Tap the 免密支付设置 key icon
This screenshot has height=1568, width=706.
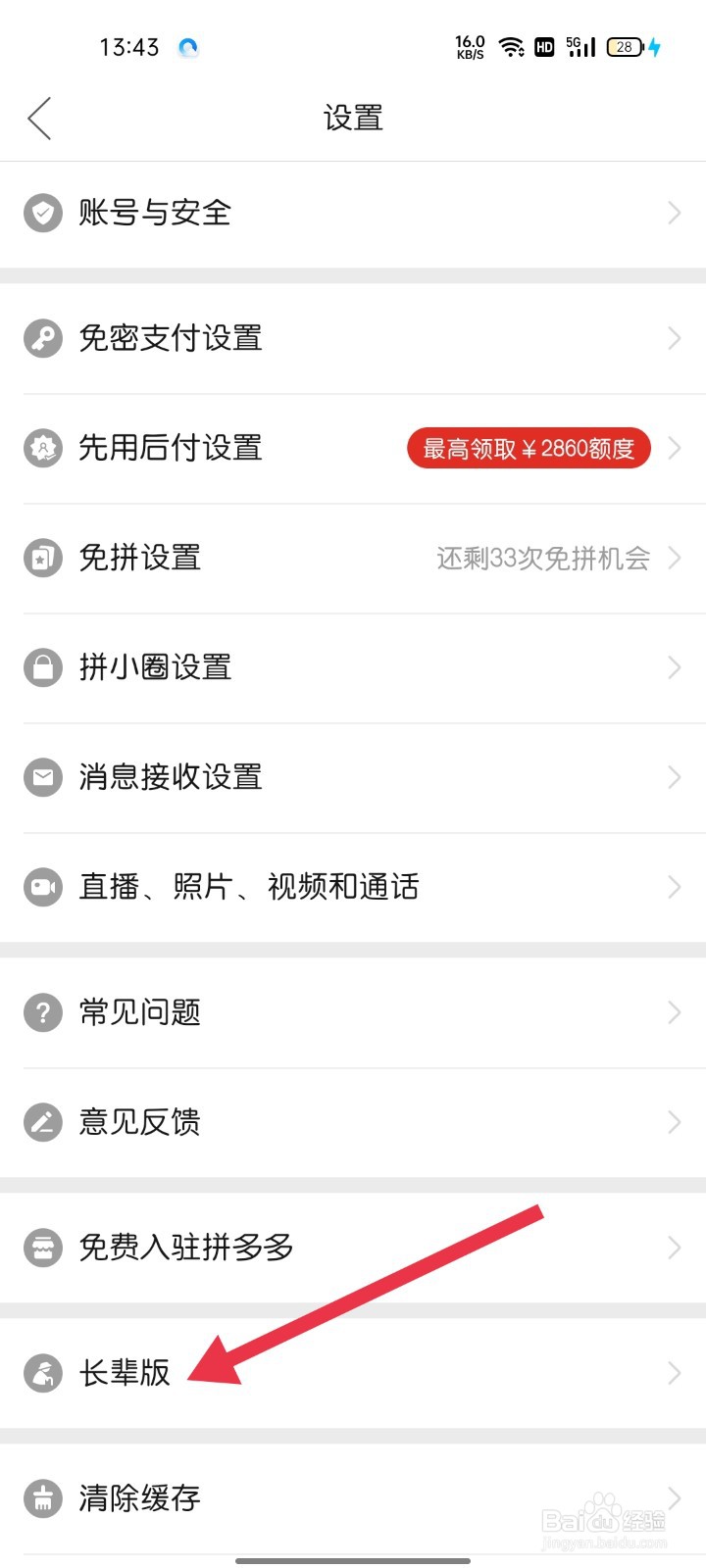[x=42, y=338]
